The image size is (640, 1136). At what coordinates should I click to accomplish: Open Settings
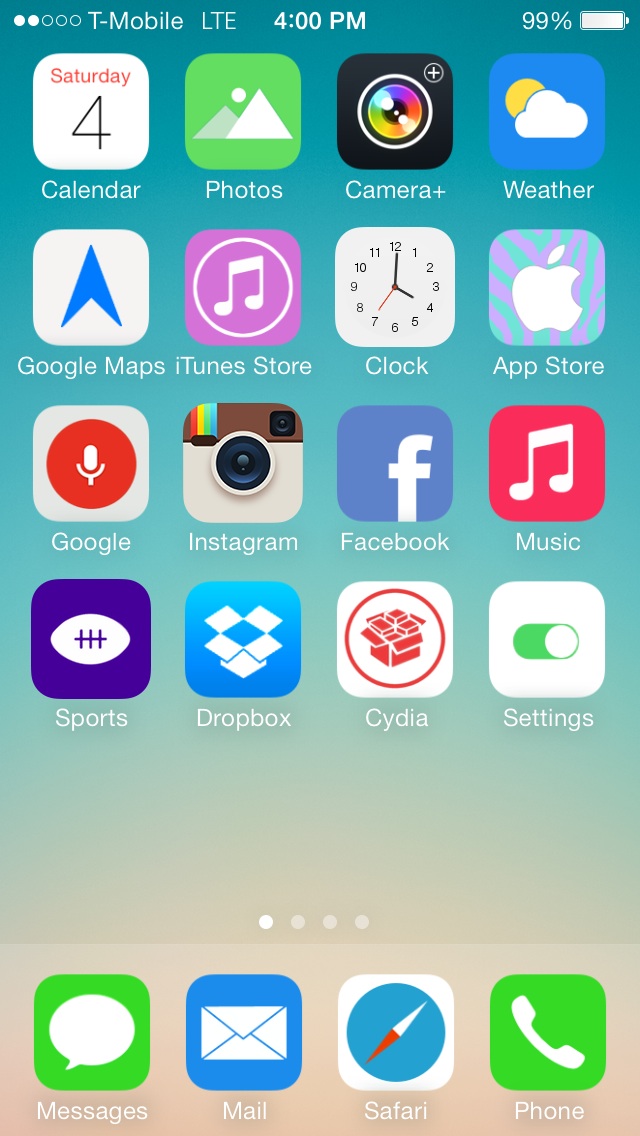click(x=547, y=640)
